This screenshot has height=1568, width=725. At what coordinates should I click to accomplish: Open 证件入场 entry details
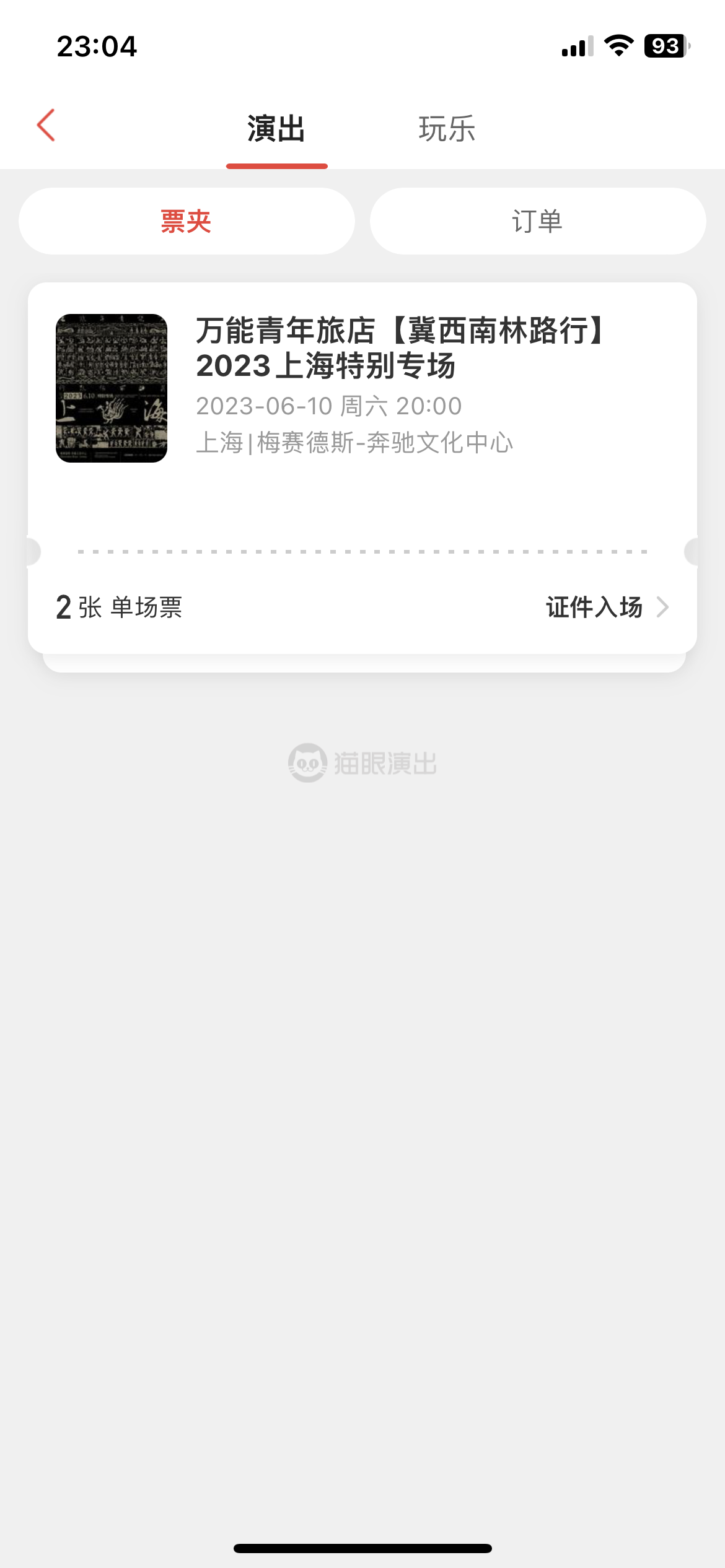point(607,607)
